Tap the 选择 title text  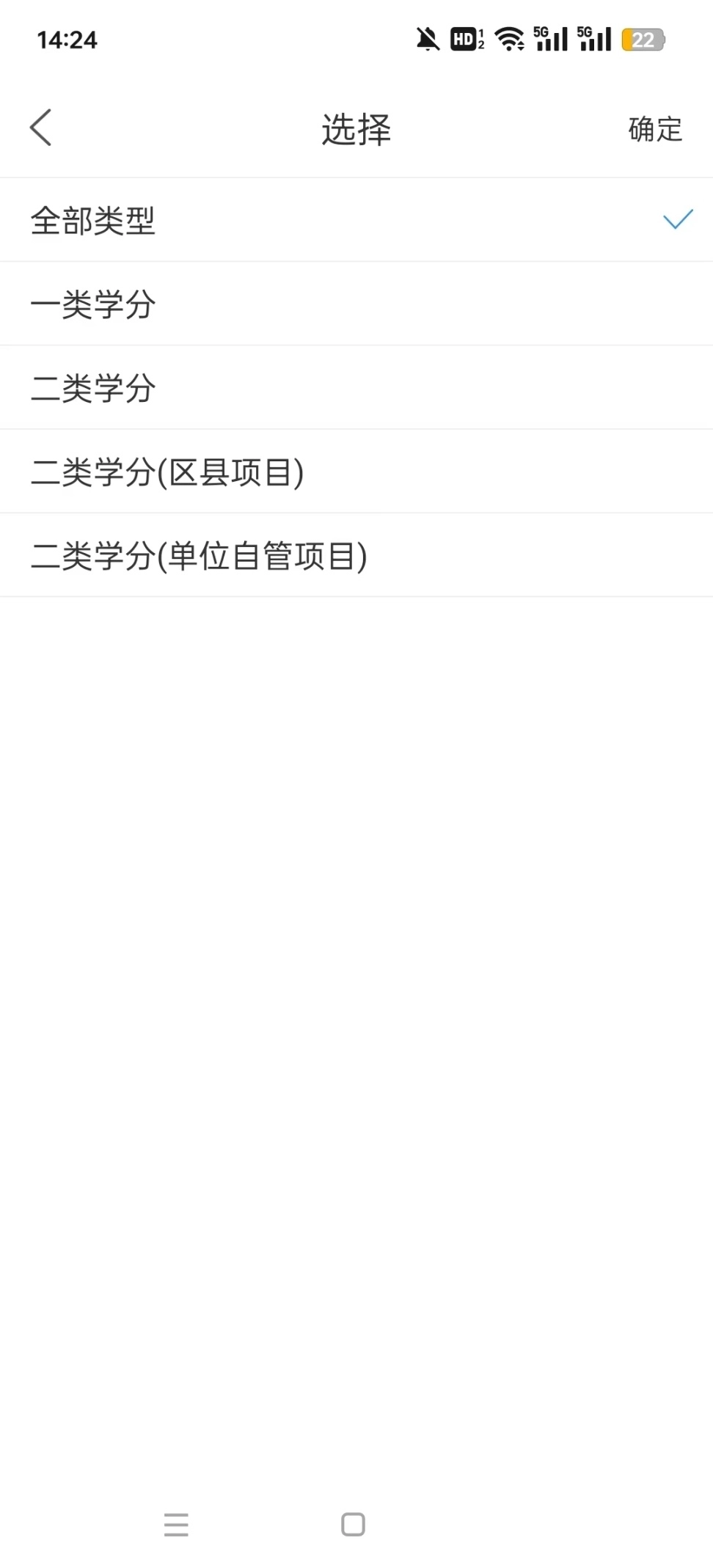(x=356, y=128)
